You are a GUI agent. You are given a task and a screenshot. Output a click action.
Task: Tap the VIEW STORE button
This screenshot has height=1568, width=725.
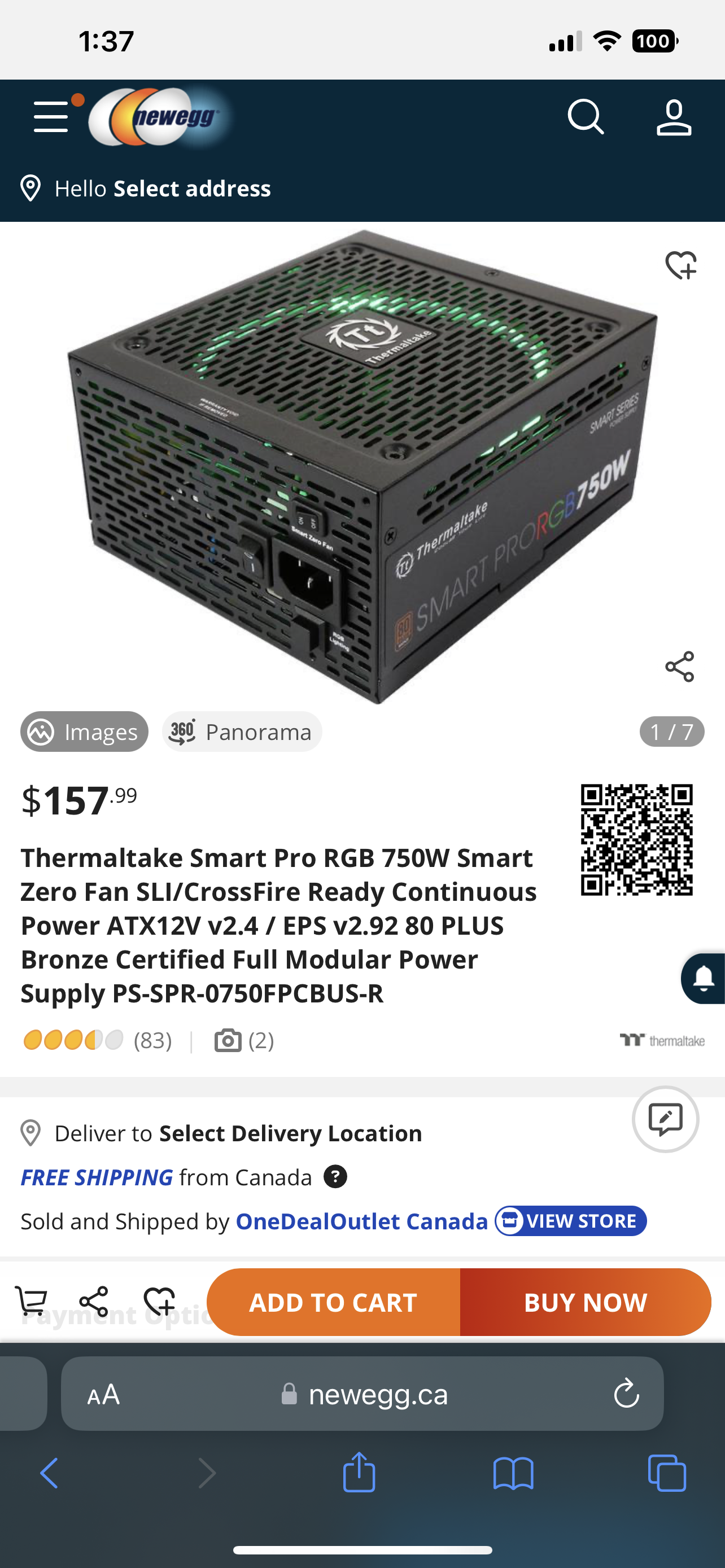pos(570,1221)
